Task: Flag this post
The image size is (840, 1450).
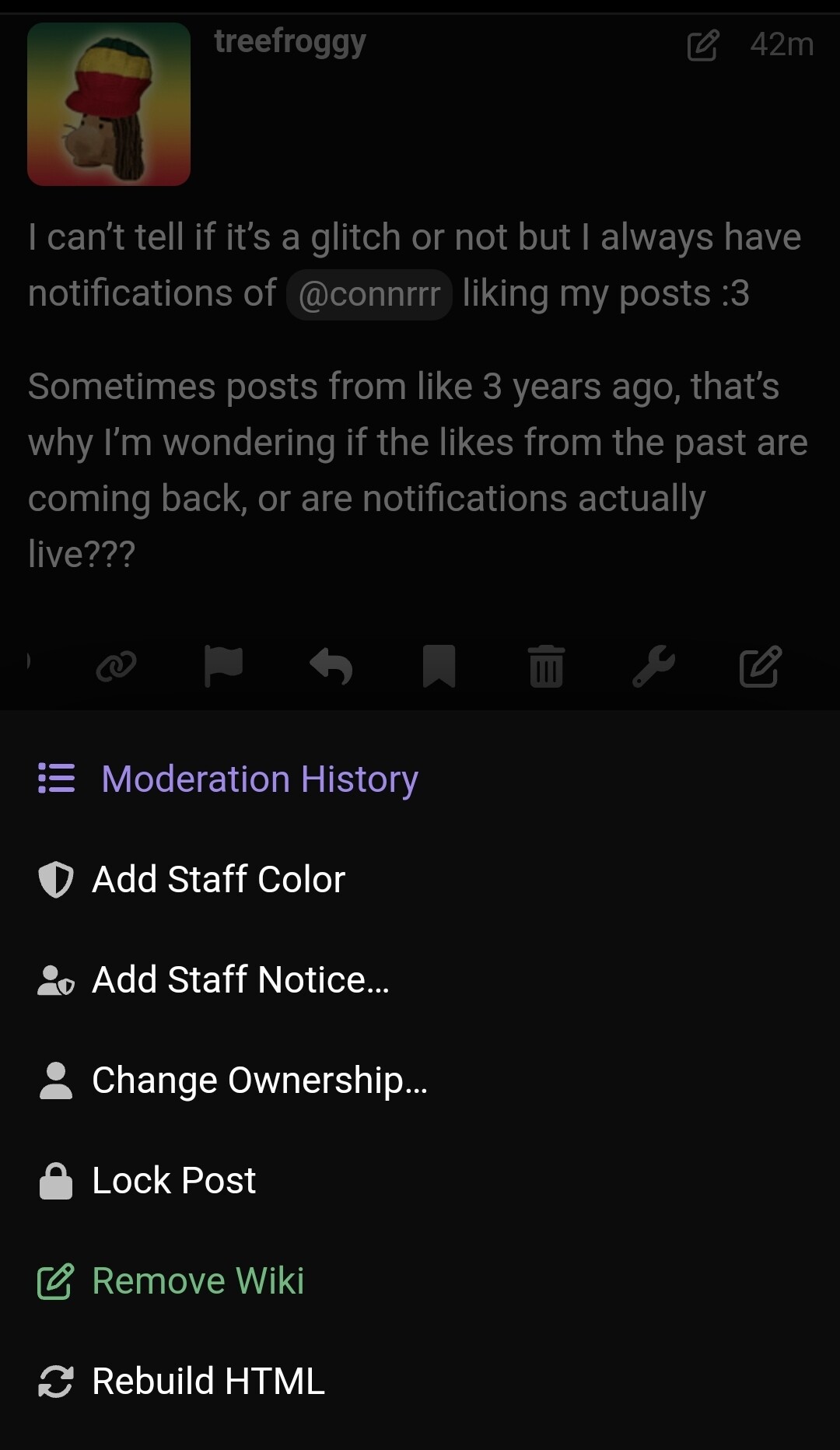Action: pos(223,667)
